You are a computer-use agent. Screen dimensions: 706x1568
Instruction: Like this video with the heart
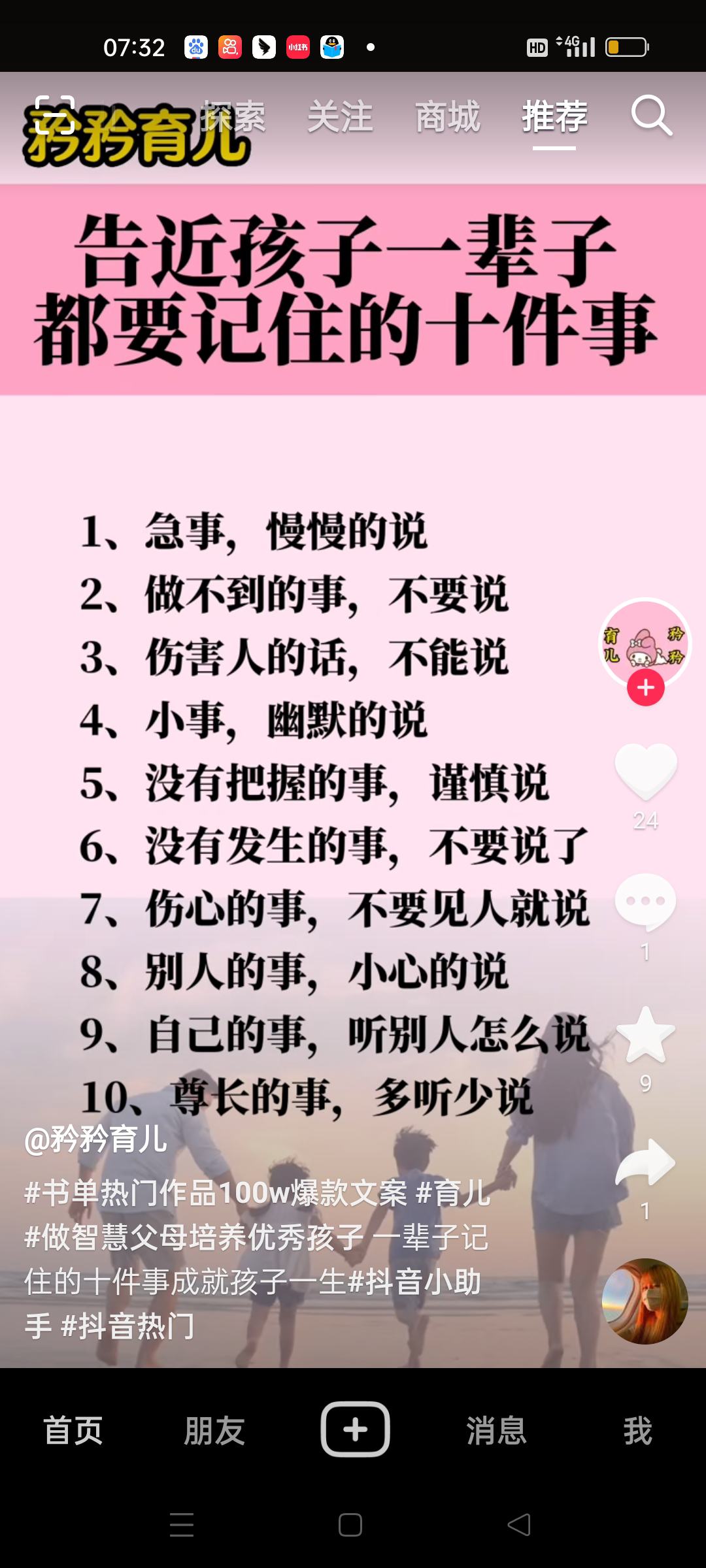pyautogui.click(x=646, y=772)
